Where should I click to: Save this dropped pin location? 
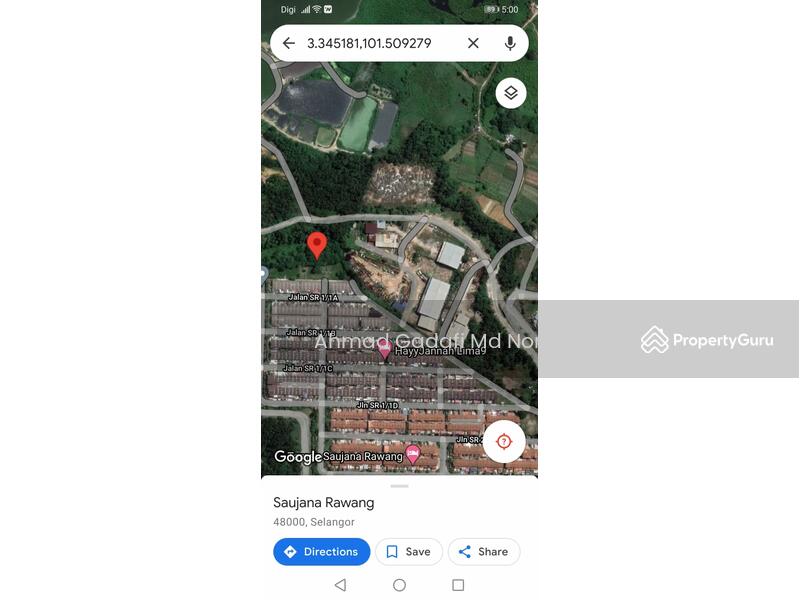(x=408, y=552)
